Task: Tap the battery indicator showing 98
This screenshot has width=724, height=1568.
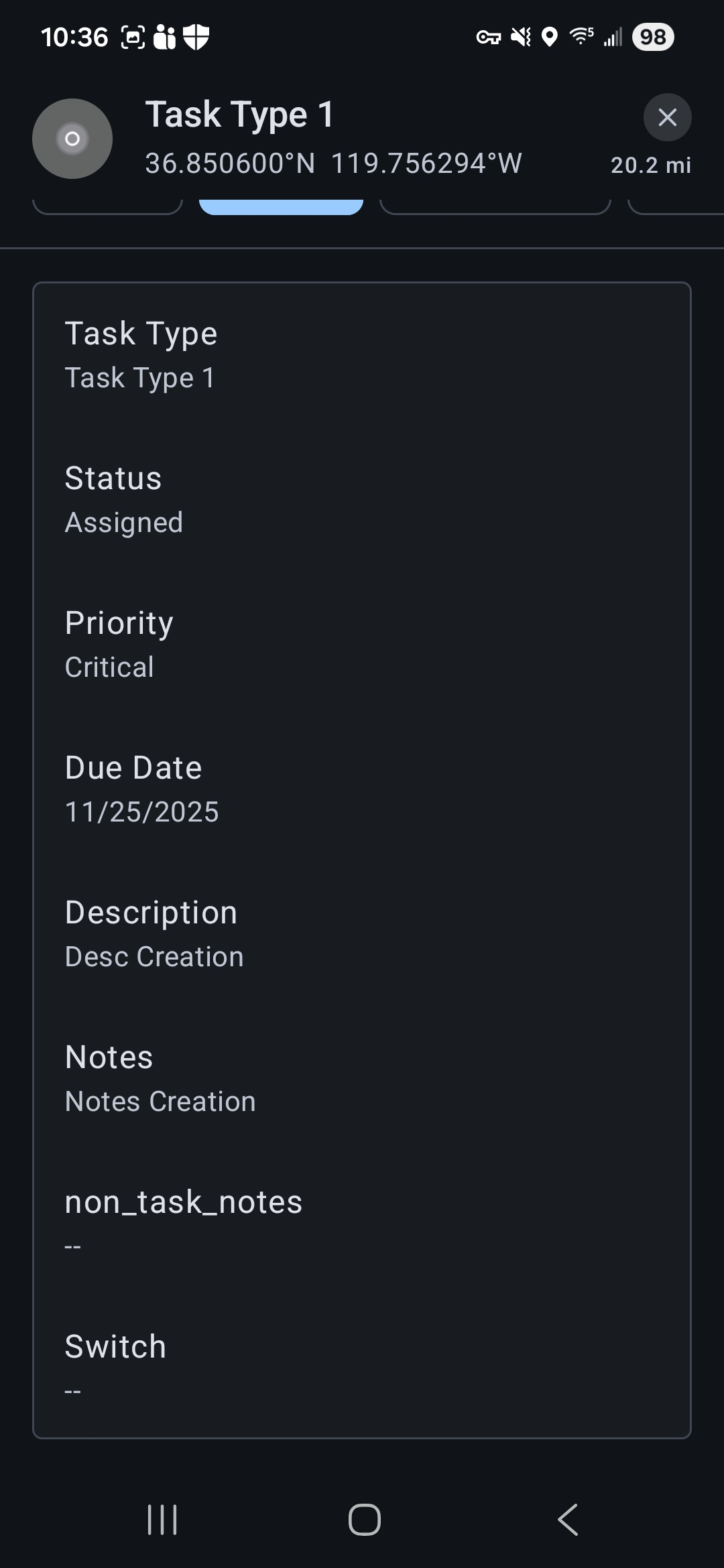Action: click(651, 37)
